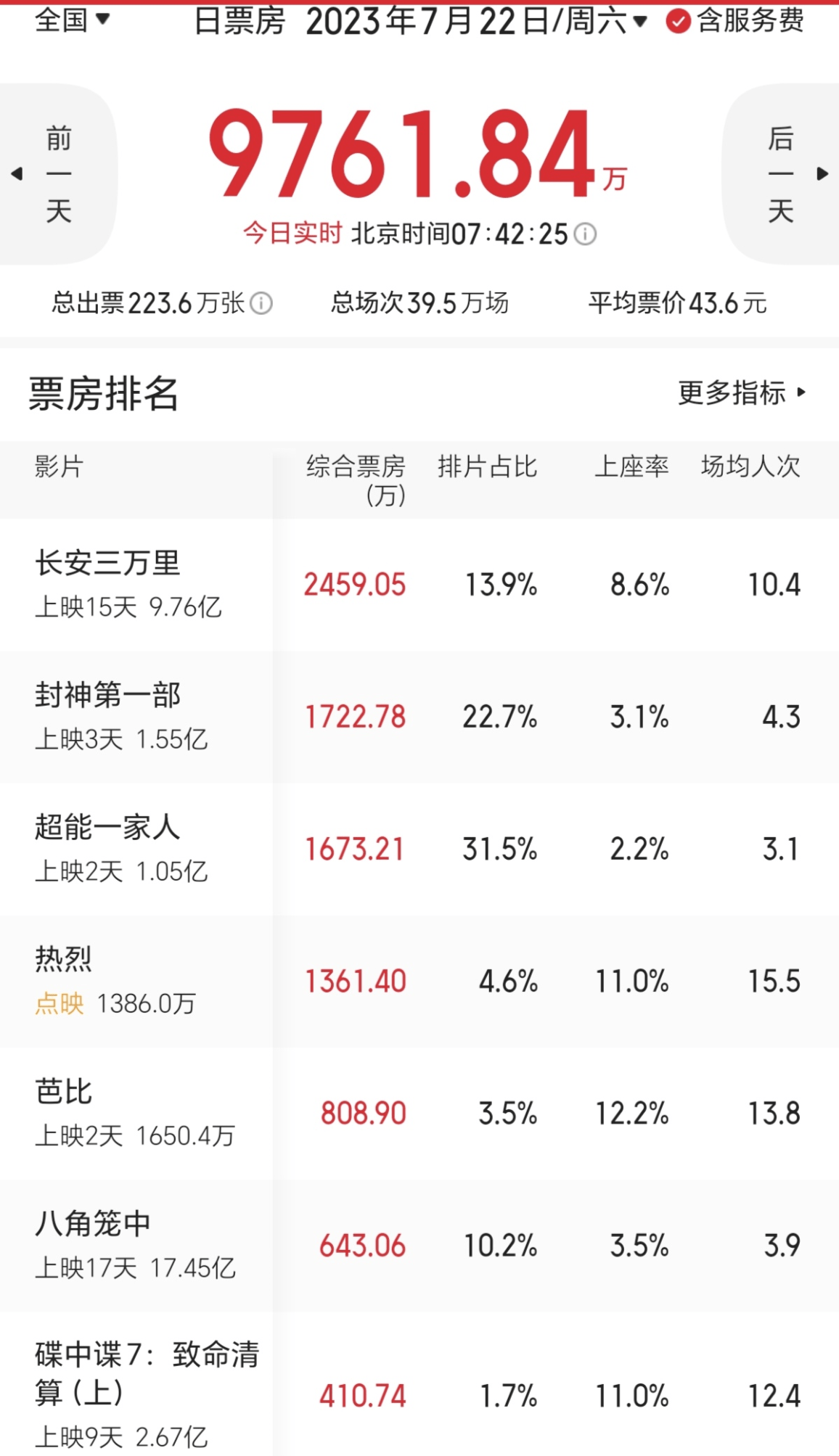
Task: Tap the info icon beside 北京时间
Action: [x=585, y=234]
